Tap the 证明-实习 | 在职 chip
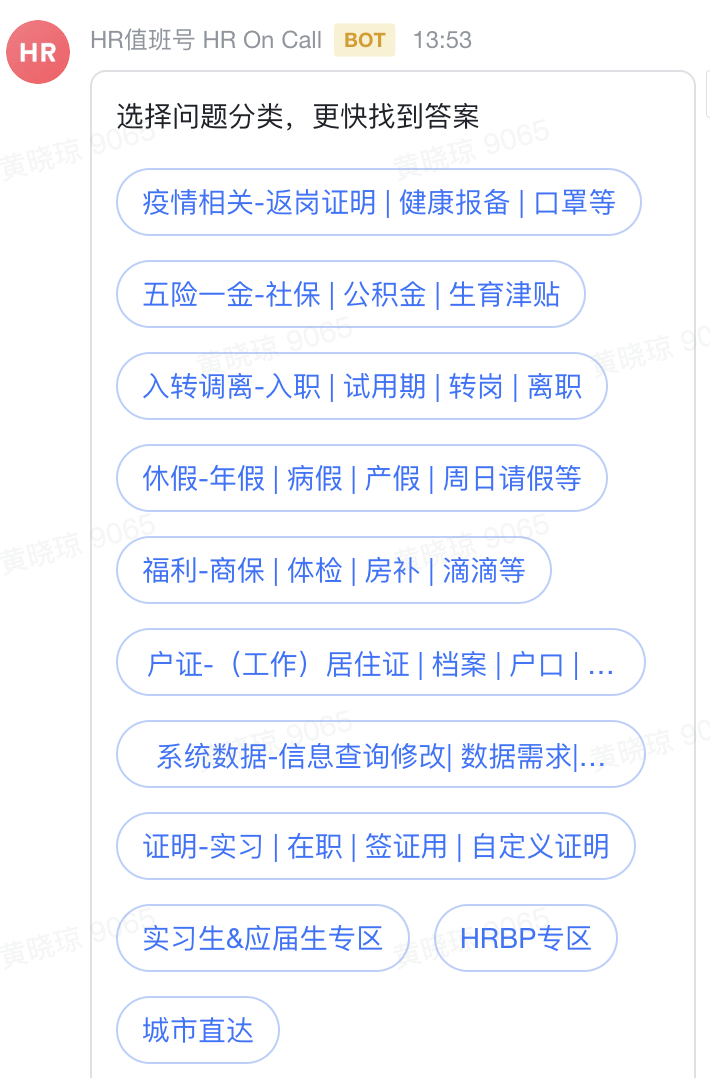 tap(375, 846)
